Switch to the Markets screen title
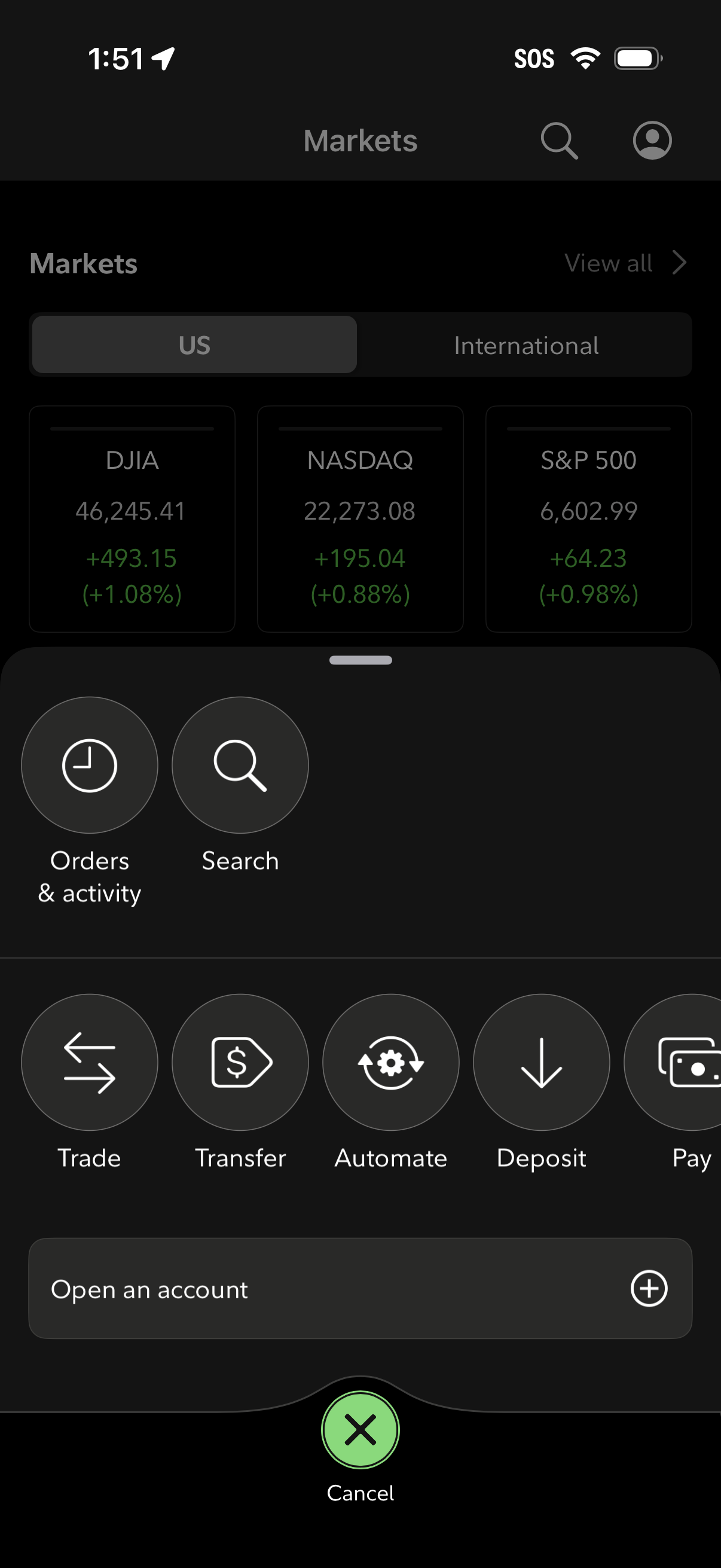The image size is (721, 1568). (x=360, y=140)
